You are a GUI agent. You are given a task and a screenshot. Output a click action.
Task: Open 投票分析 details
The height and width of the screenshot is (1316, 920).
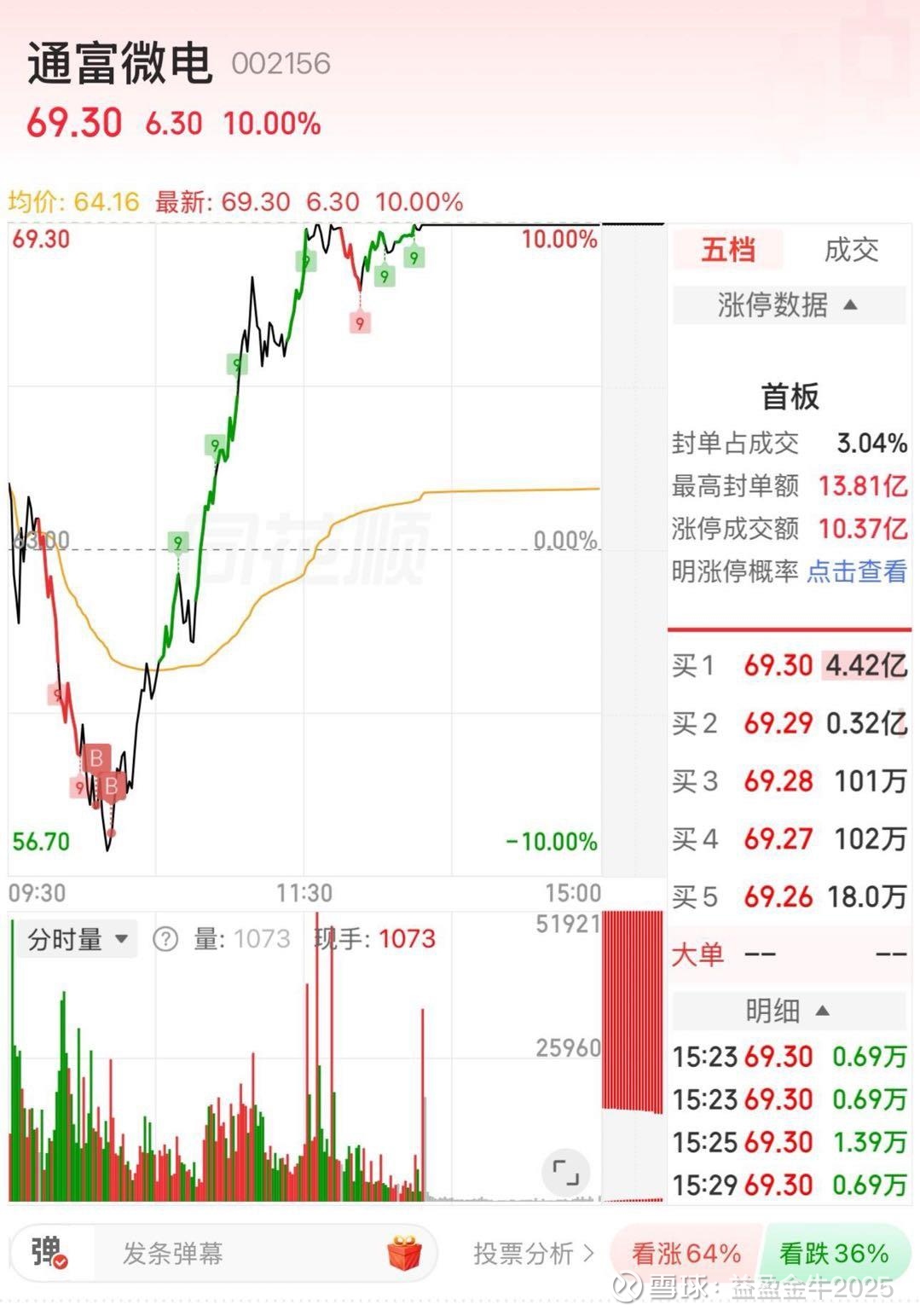click(534, 1253)
